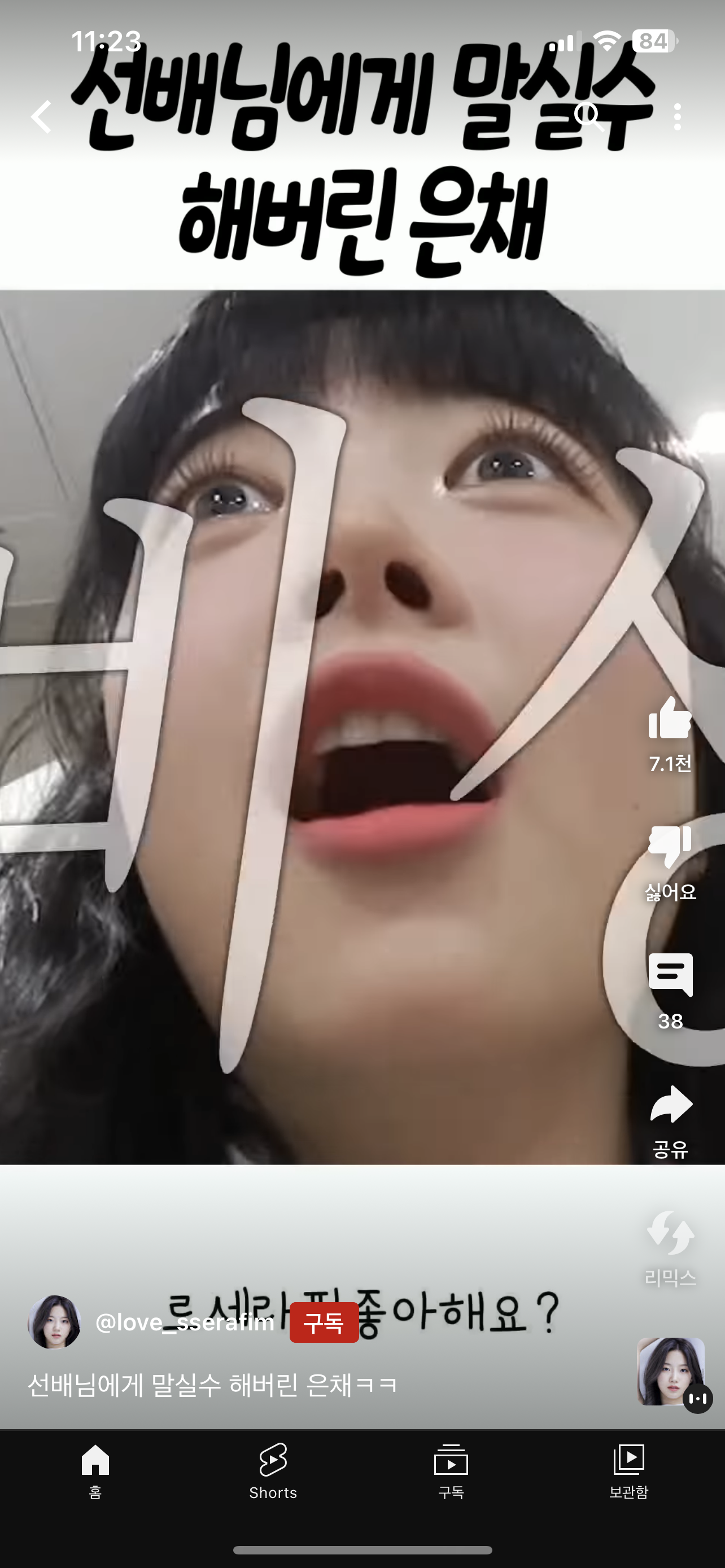Switch to the Shorts tab
This screenshot has width=725, height=1568.
point(273,1470)
